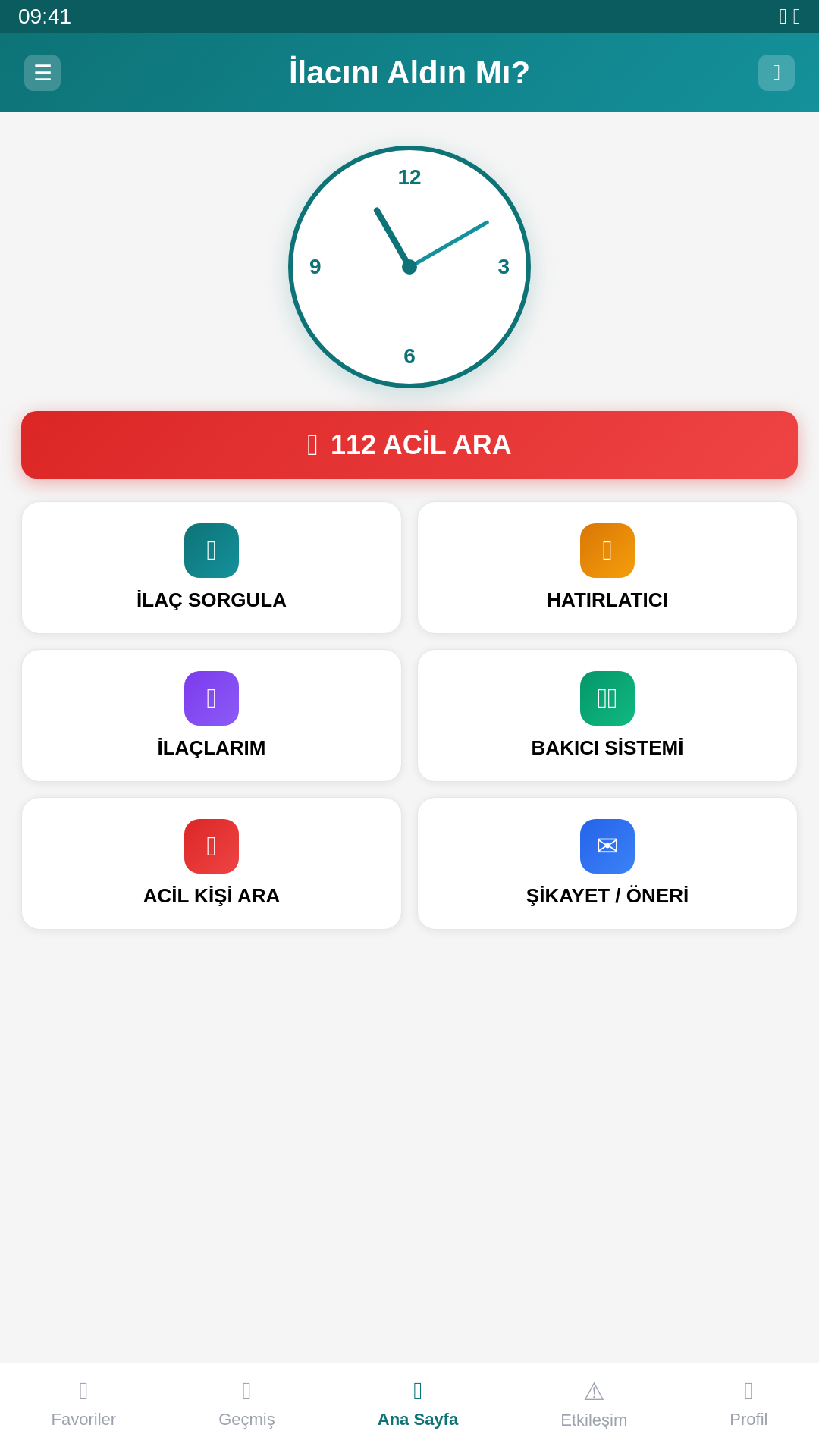Call 112 ACİL ARA emergency button
The image size is (819, 1456).
[x=409, y=444]
